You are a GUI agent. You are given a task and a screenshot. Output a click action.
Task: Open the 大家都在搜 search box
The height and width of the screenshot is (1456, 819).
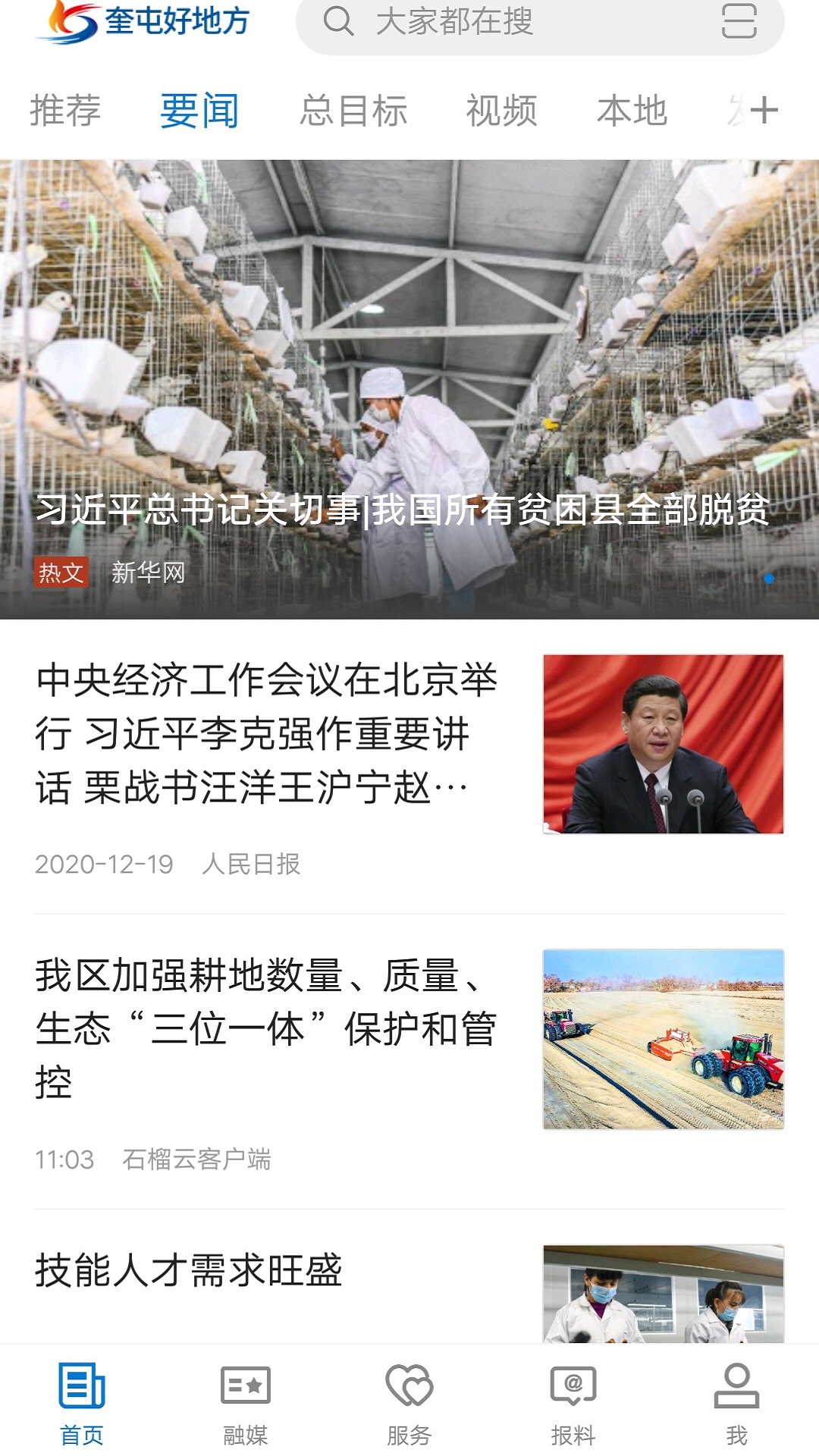pyautogui.click(x=493, y=22)
